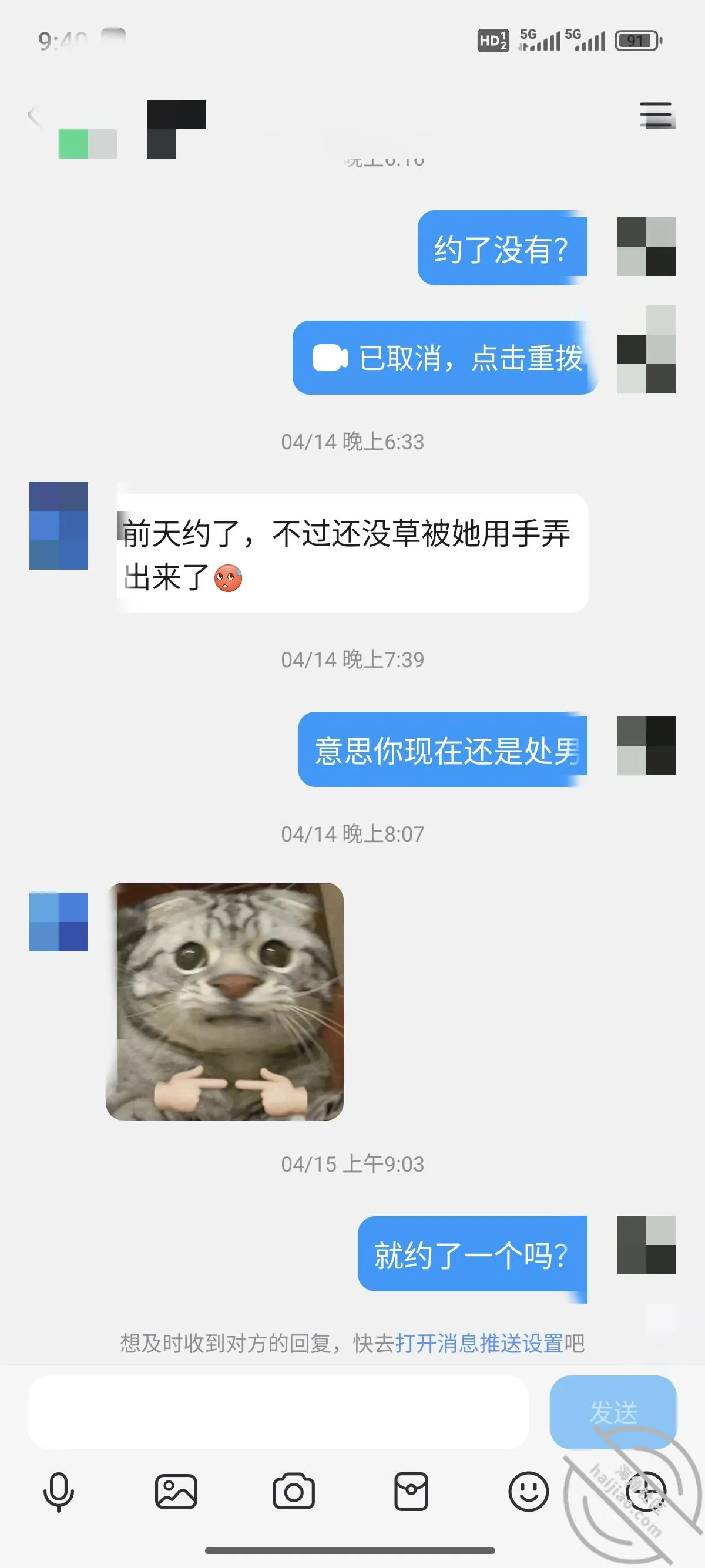The height and width of the screenshot is (1568, 705).
Task: Record a voice message with the microphone
Action: click(x=58, y=1492)
